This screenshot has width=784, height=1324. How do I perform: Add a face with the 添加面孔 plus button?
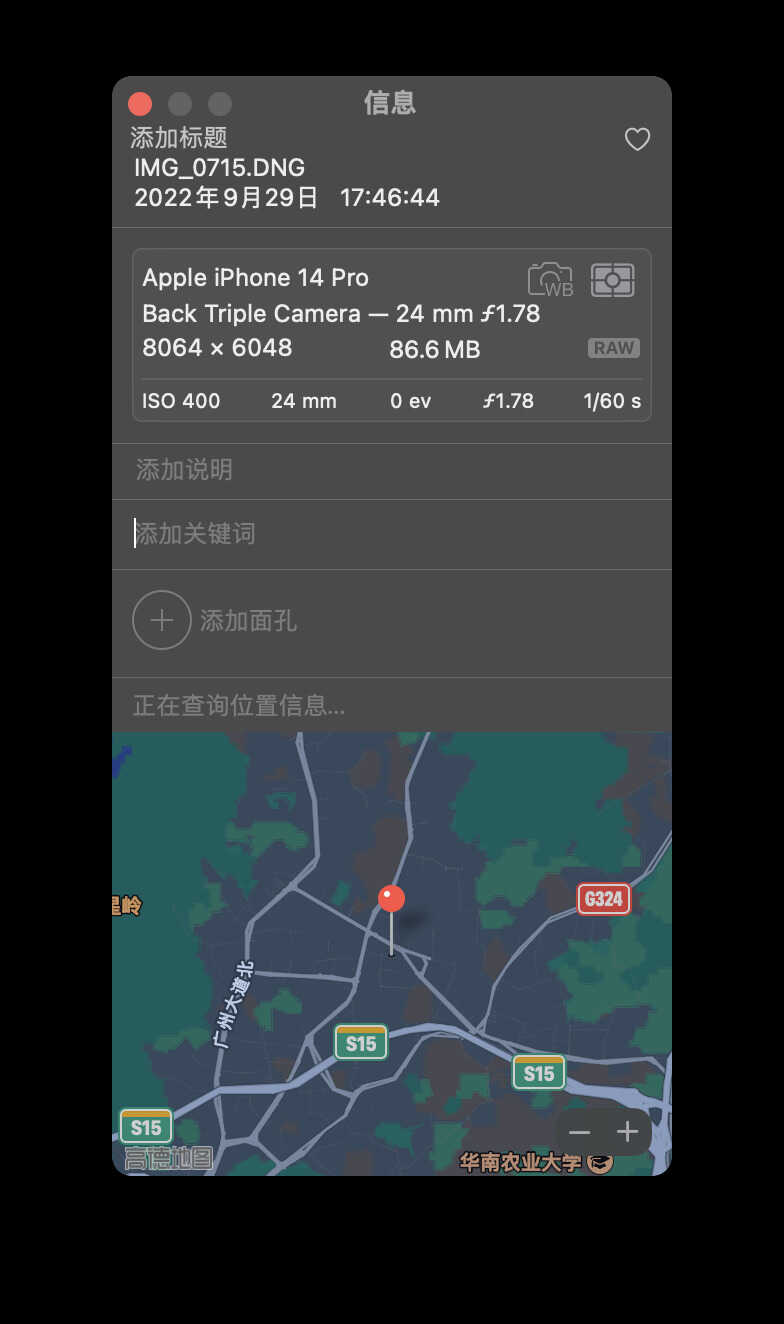162,620
